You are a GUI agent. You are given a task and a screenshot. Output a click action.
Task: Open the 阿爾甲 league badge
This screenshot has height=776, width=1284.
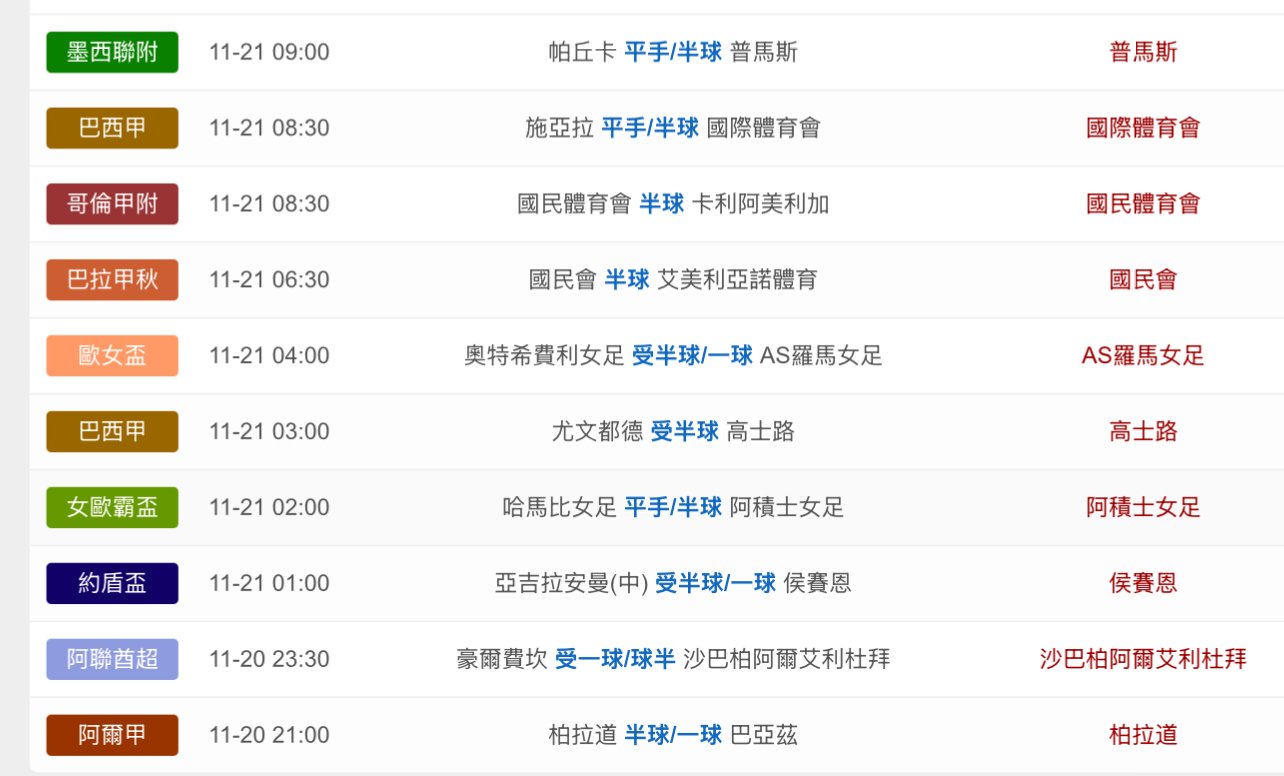pos(112,735)
